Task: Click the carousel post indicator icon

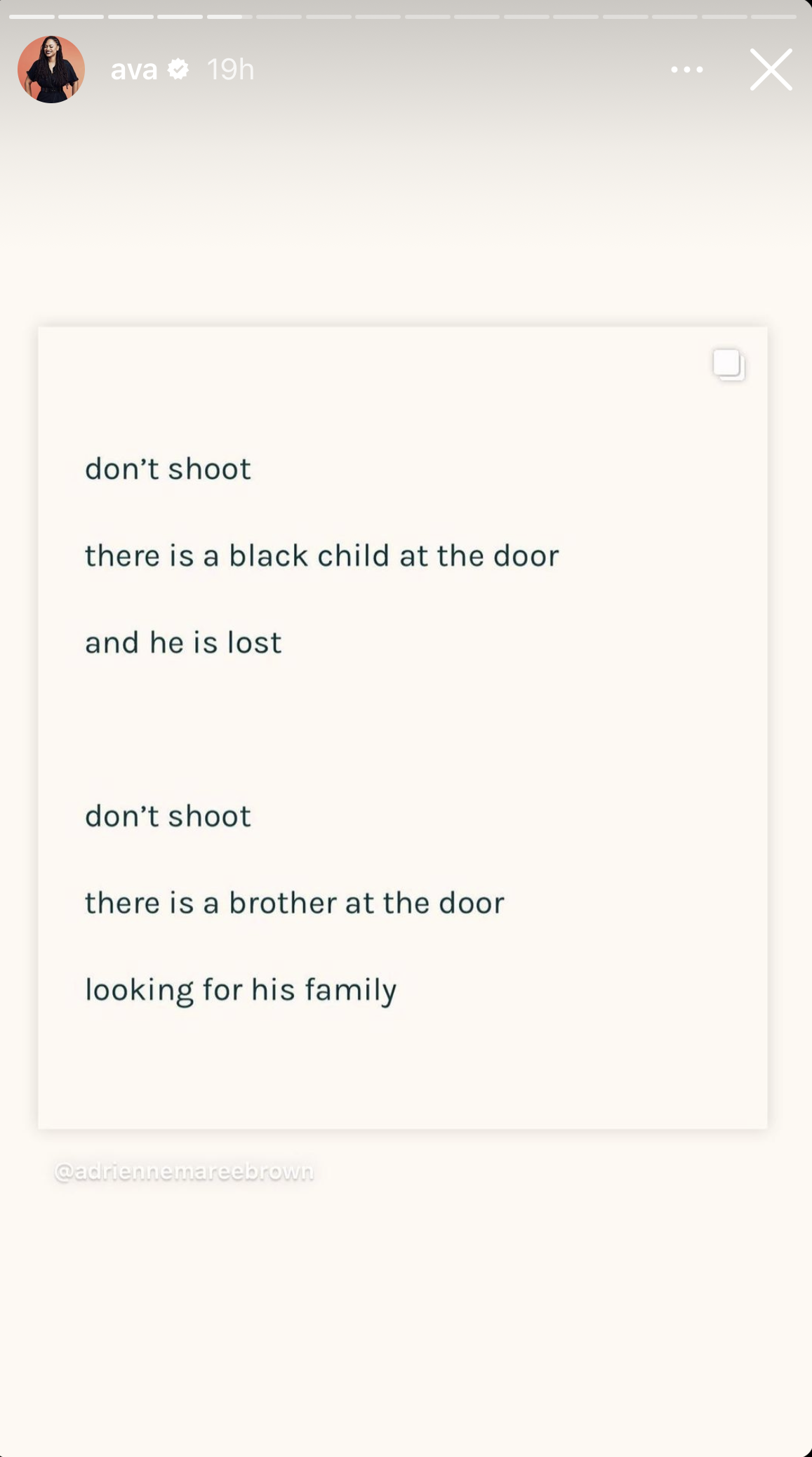Action: pyautogui.click(x=728, y=364)
